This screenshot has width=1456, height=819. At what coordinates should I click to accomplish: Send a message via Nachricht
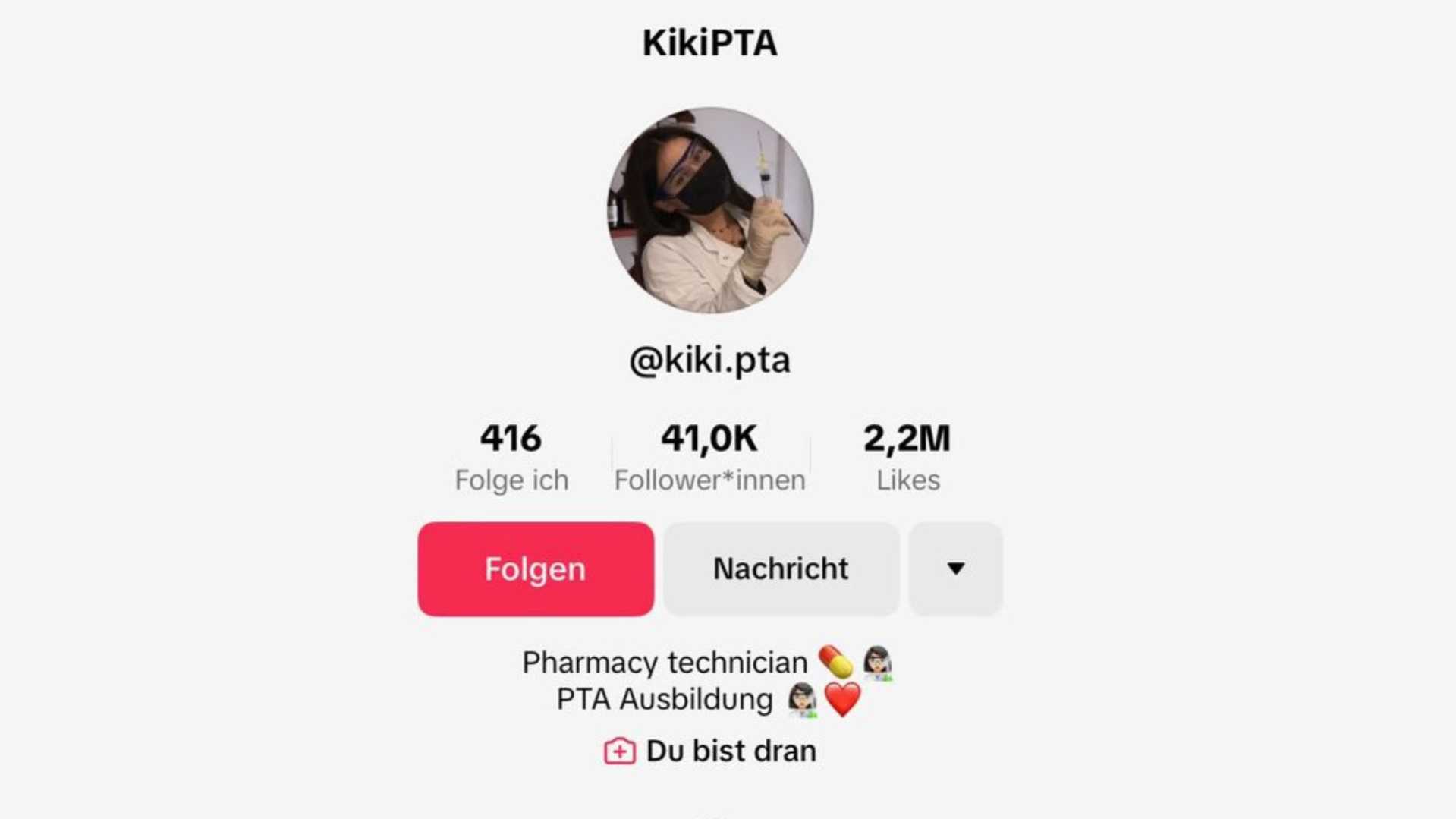pyautogui.click(x=781, y=569)
